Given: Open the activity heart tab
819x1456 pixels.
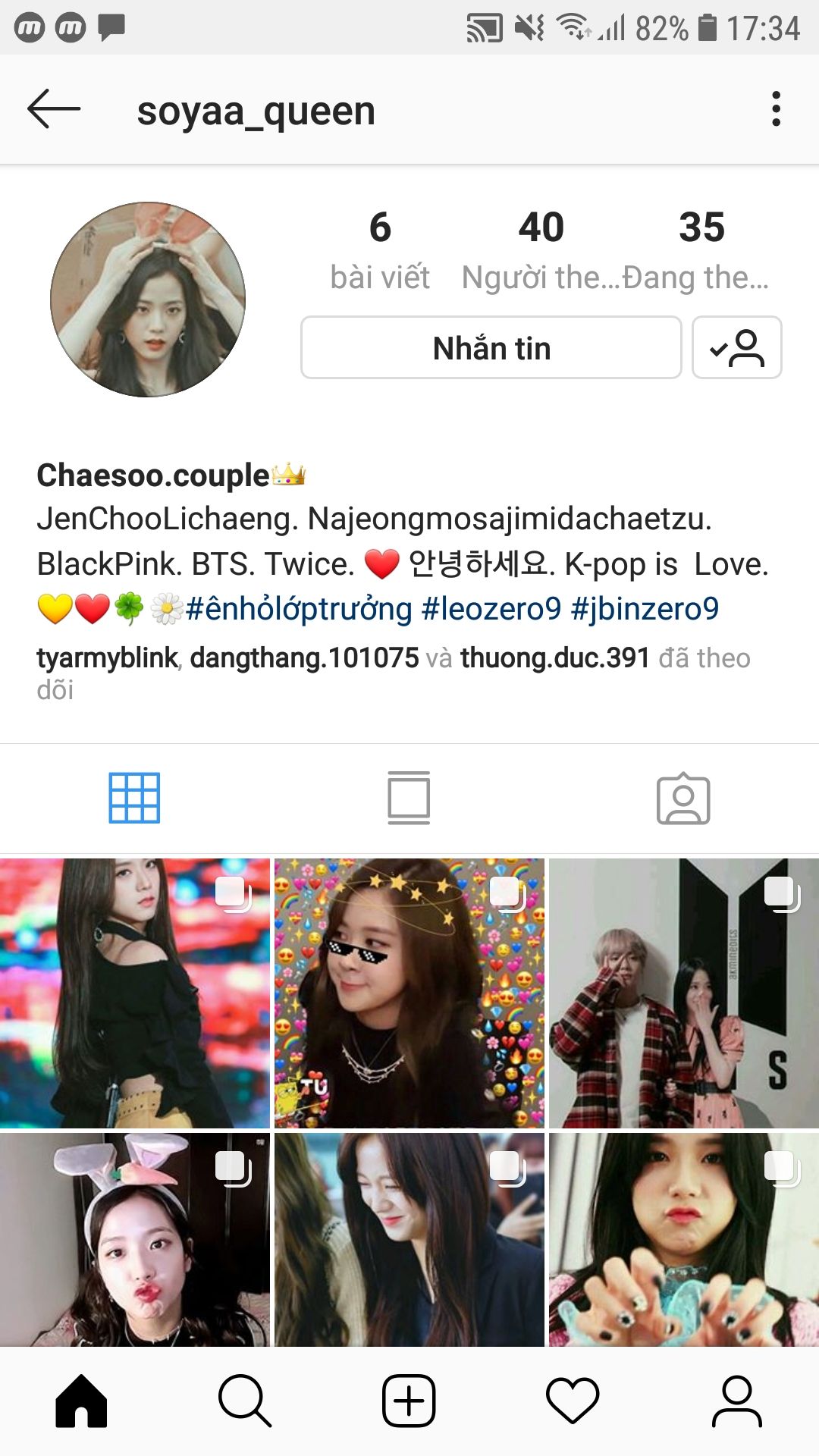Looking at the screenshot, I should click(x=573, y=1401).
